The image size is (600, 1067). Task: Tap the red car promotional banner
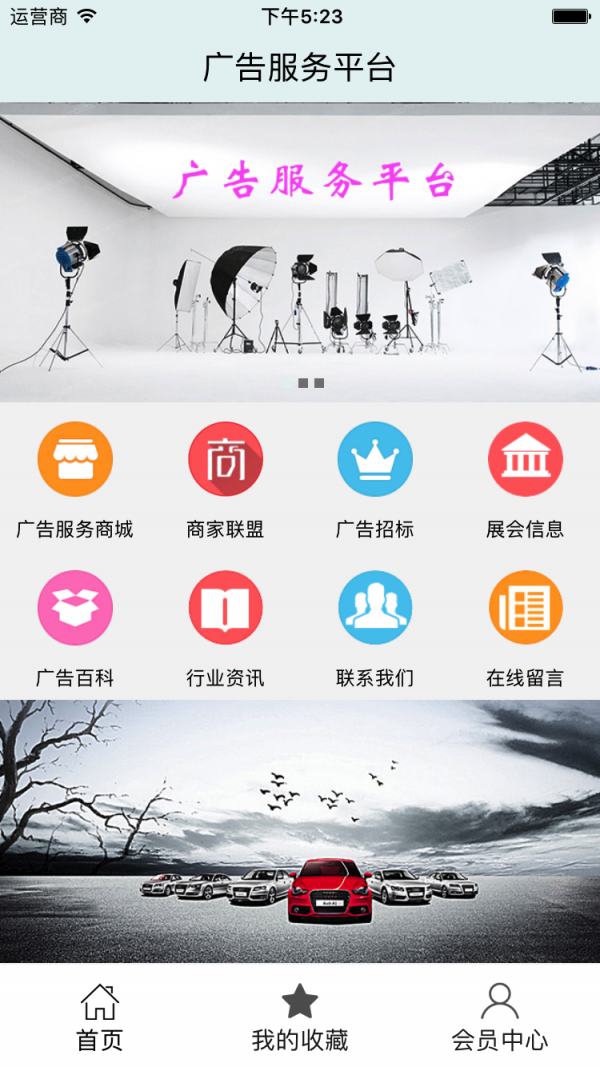coord(300,830)
